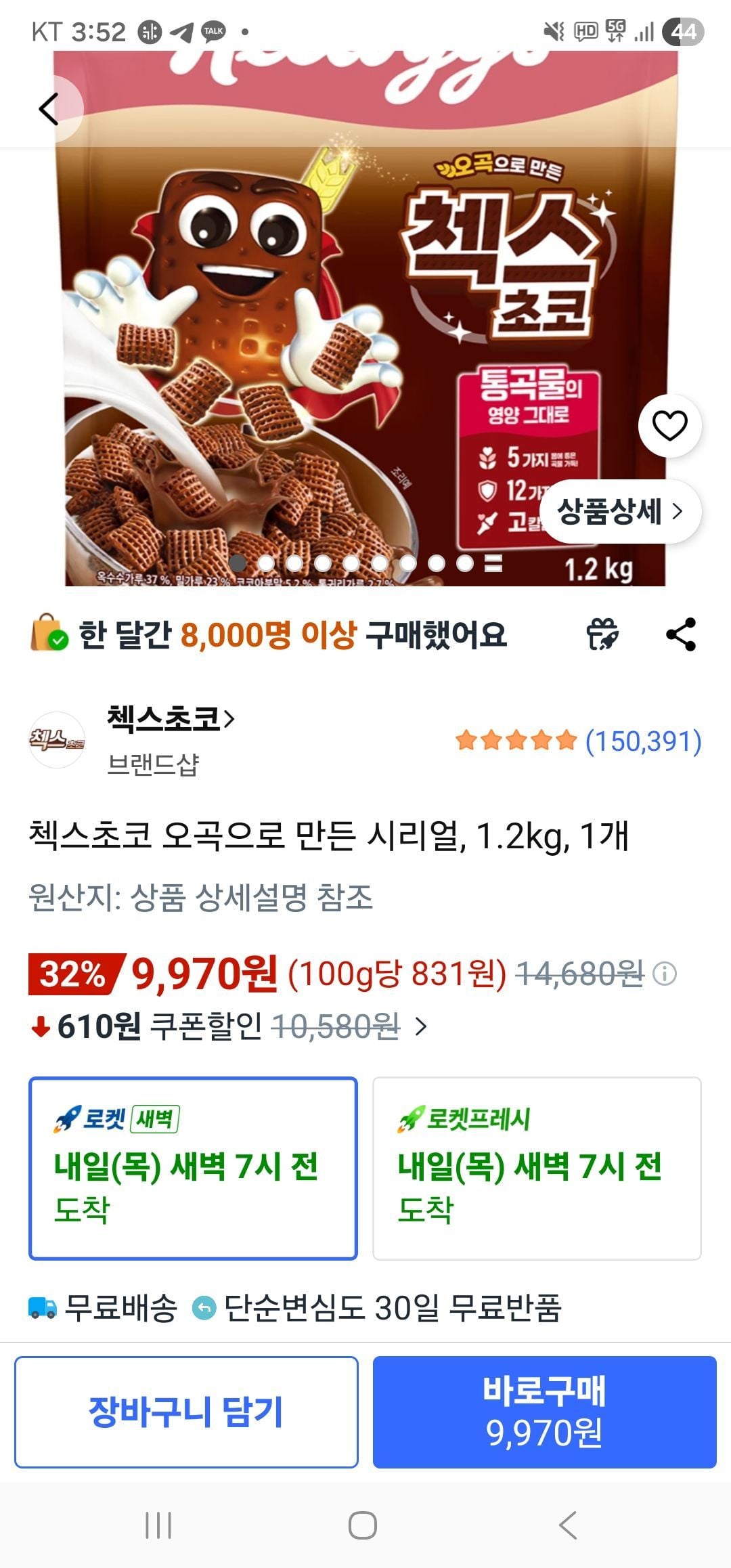Screen dimensions: 731x1568
Task: Add item to cart with 장바구니 담기
Action: pos(186,1412)
